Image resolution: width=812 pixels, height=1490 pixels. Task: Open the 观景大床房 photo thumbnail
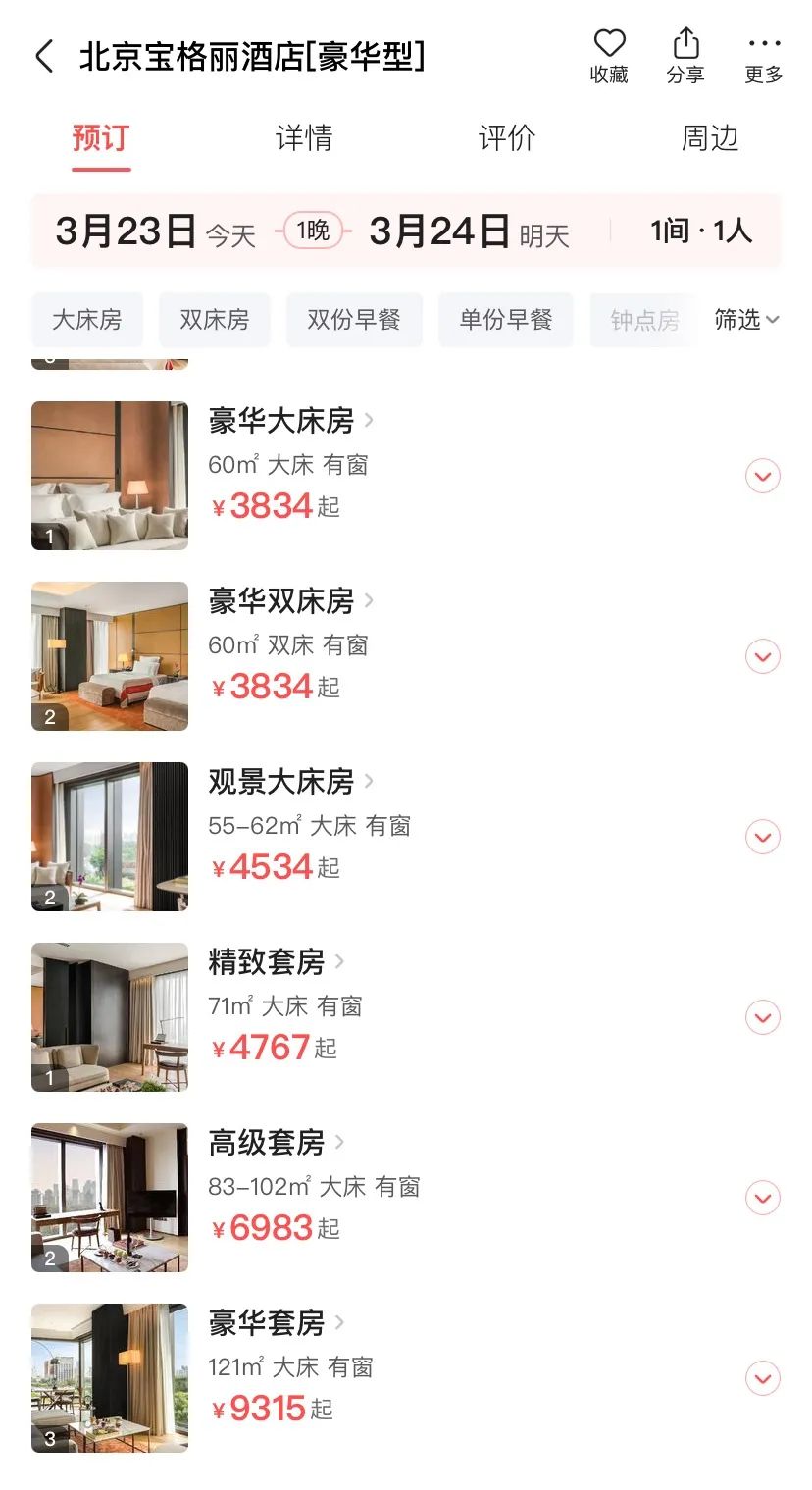(109, 837)
